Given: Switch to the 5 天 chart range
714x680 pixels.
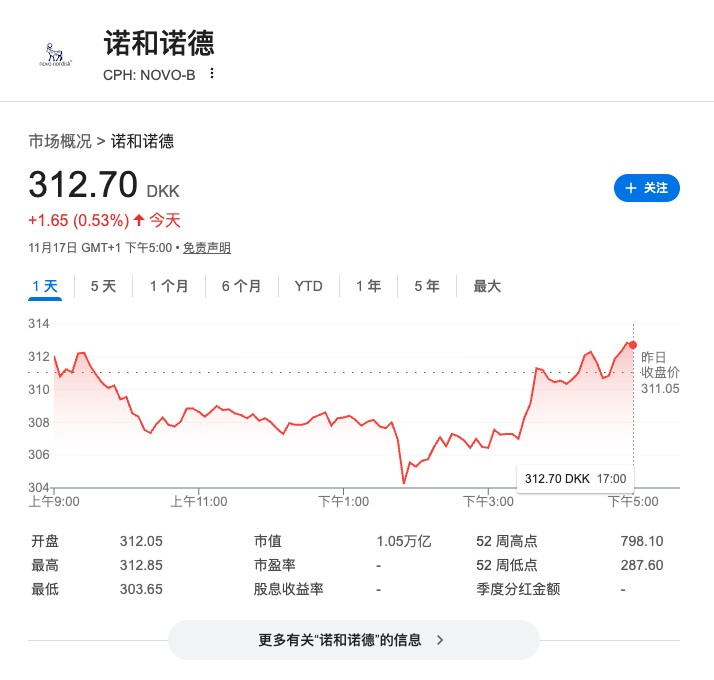Looking at the screenshot, I should coord(103,286).
